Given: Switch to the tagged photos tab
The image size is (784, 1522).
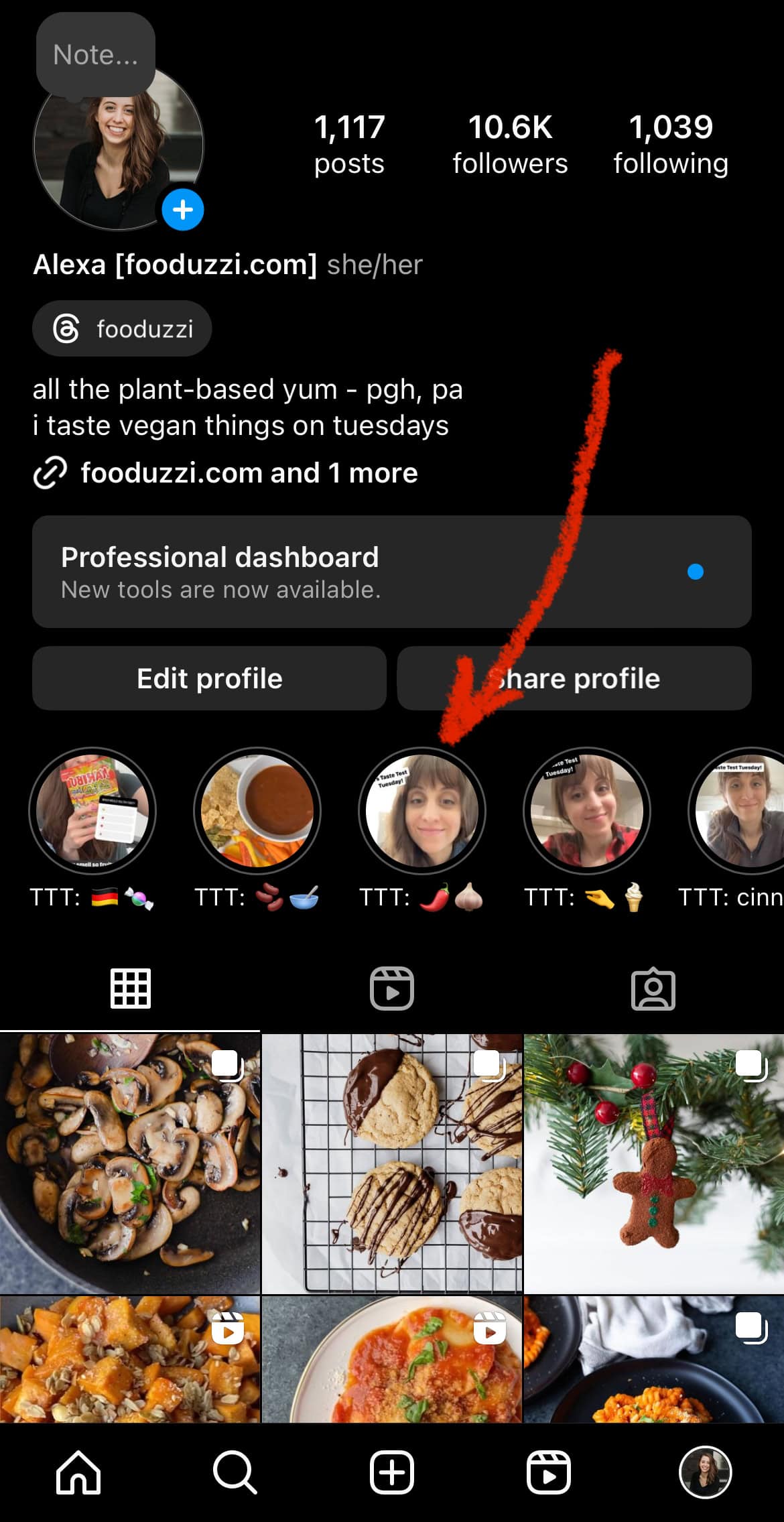Looking at the screenshot, I should coord(653,989).
